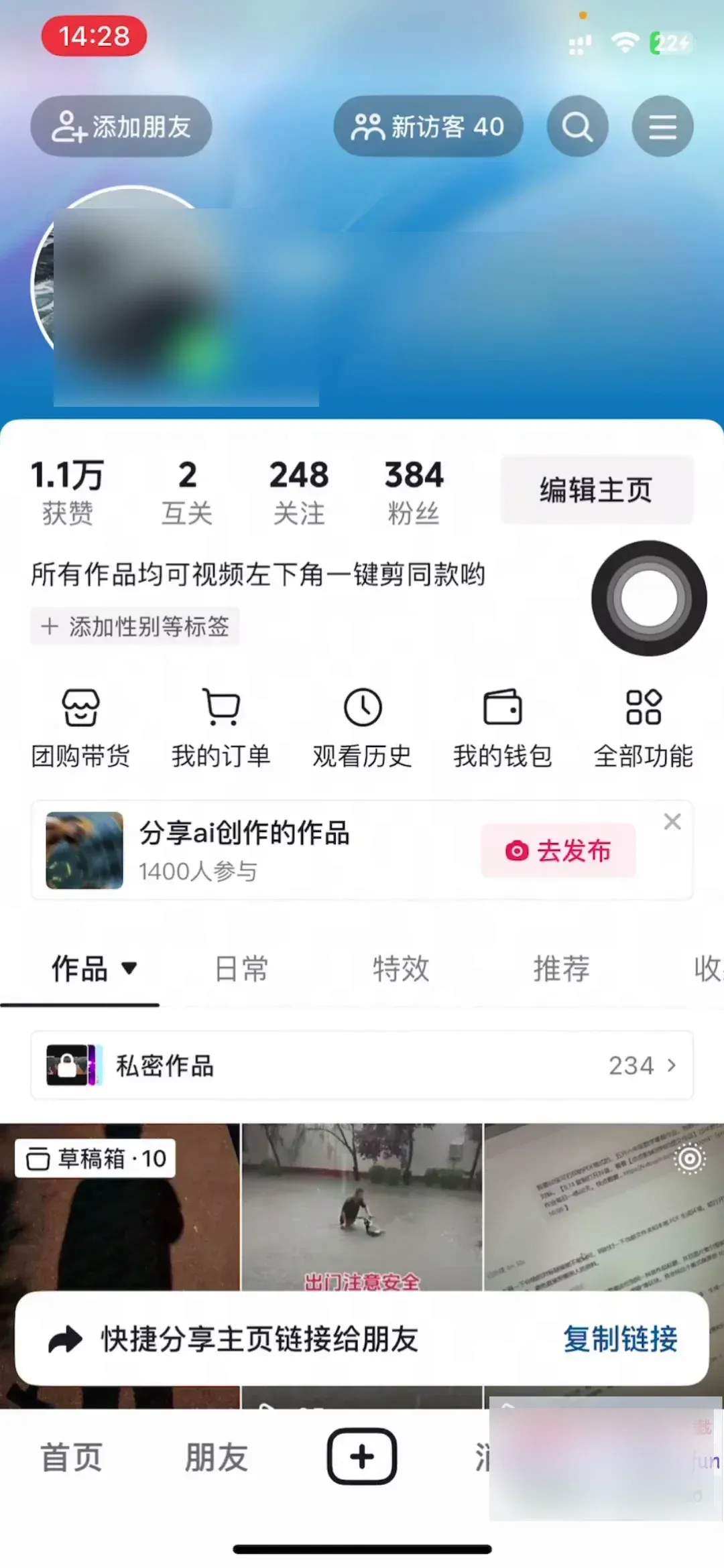
Task: Open the 新访客 40 visitors list
Action: click(x=428, y=126)
